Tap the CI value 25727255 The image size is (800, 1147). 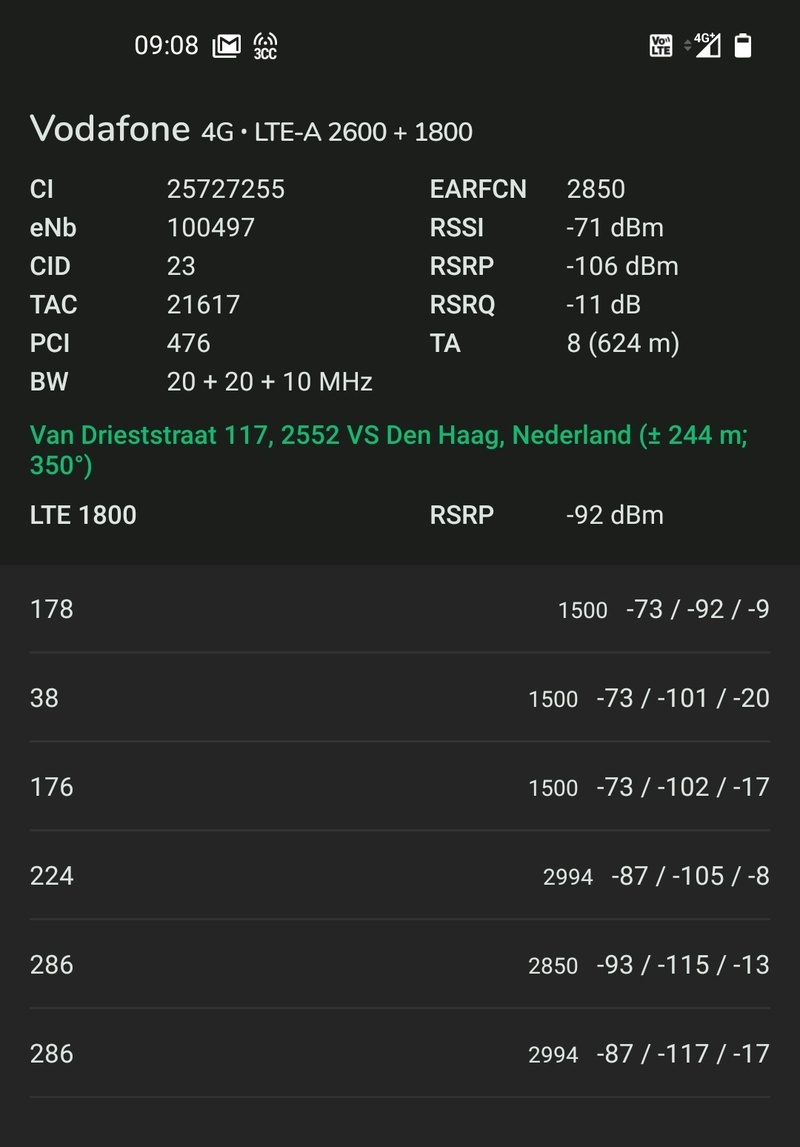click(226, 189)
